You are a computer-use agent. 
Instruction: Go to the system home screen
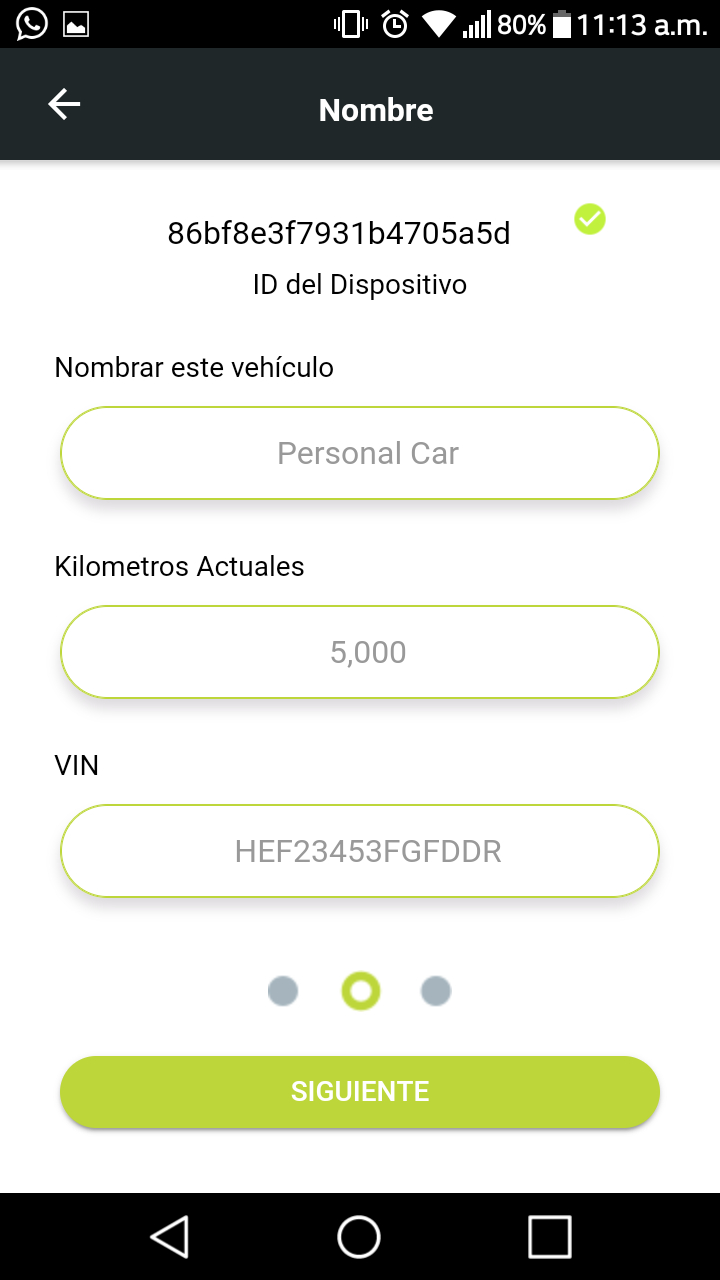[x=359, y=1236]
